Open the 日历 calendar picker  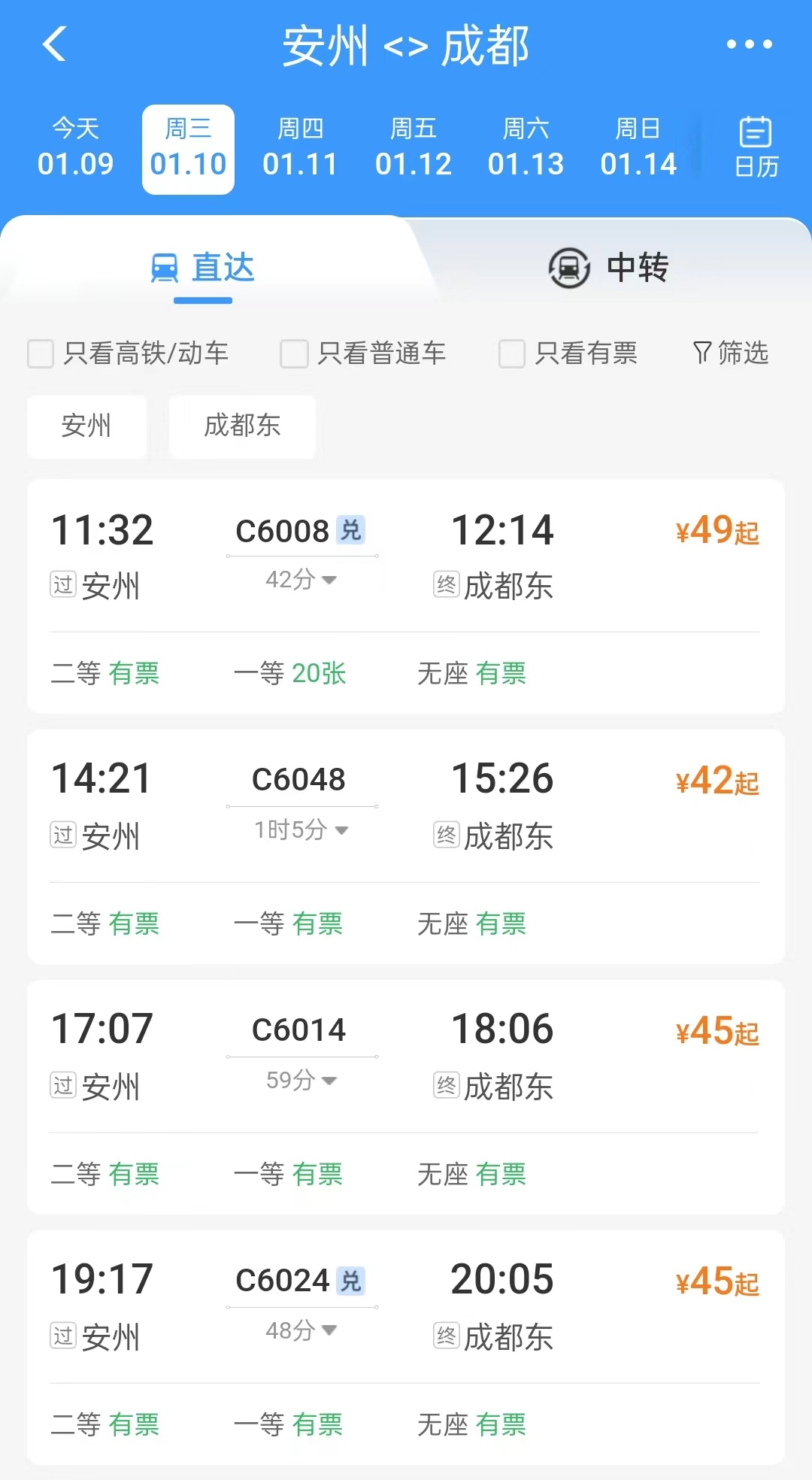tap(756, 147)
